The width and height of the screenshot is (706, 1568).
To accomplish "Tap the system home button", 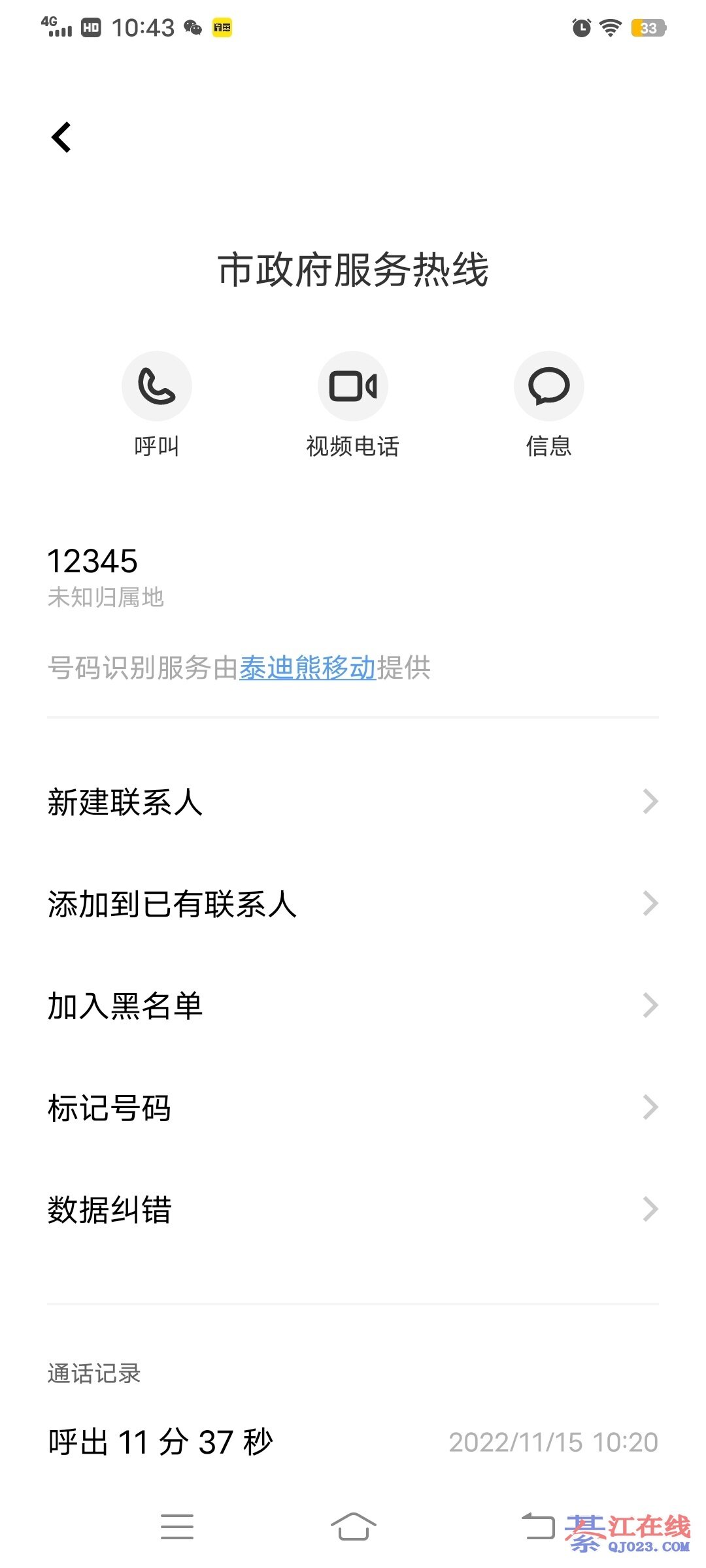I will point(353,1526).
